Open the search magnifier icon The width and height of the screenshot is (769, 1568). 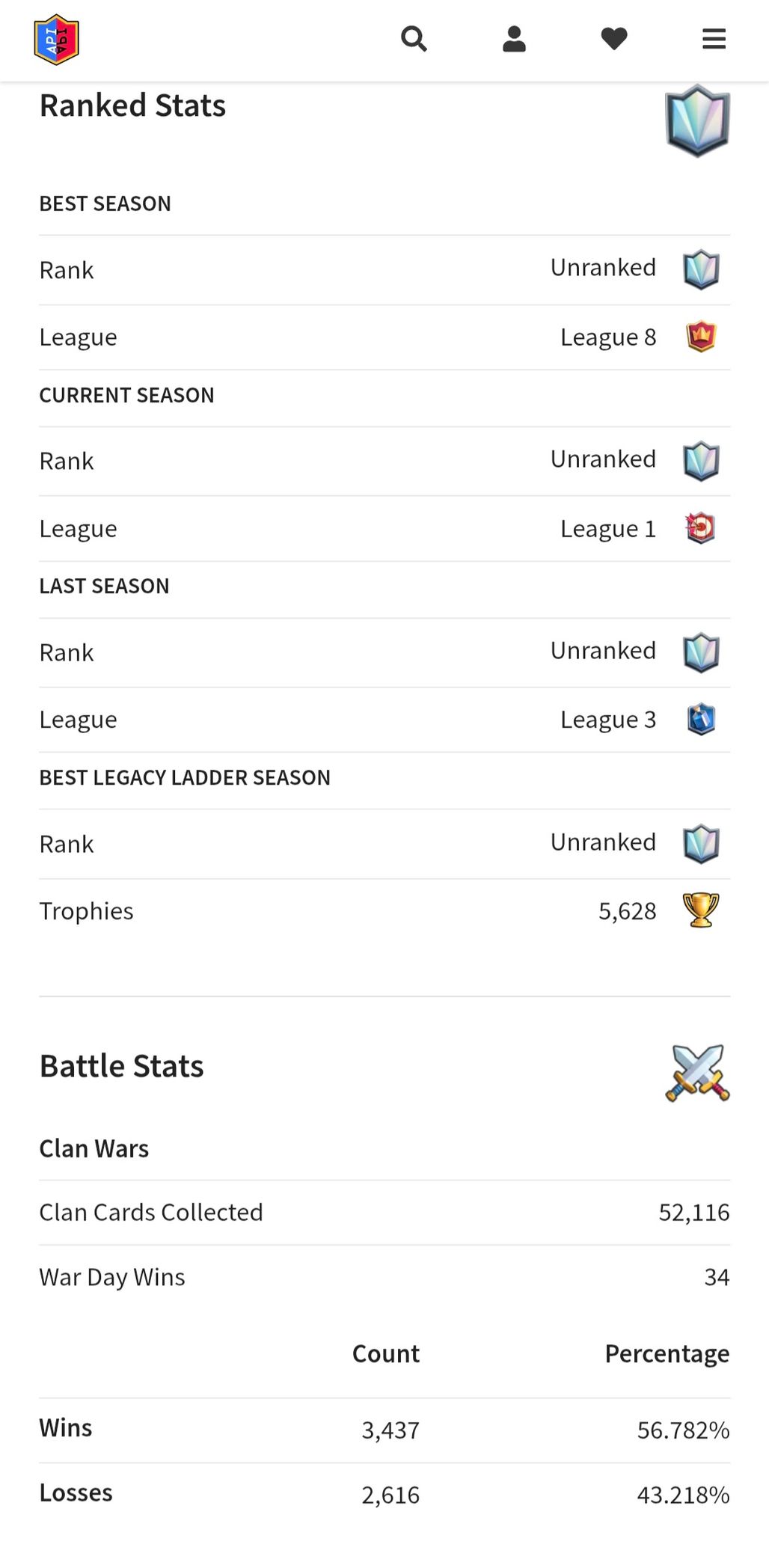pos(414,39)
